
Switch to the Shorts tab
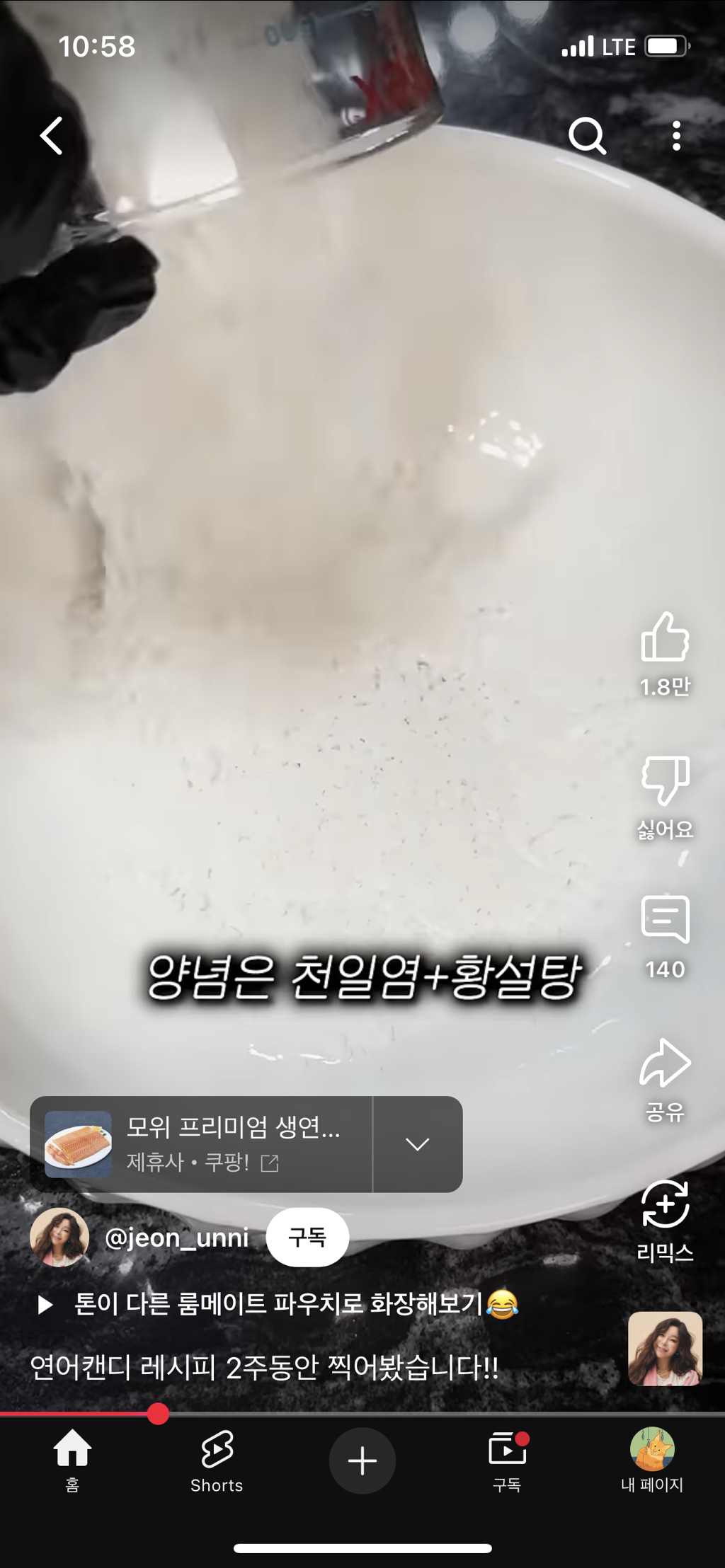(217, 1460)
